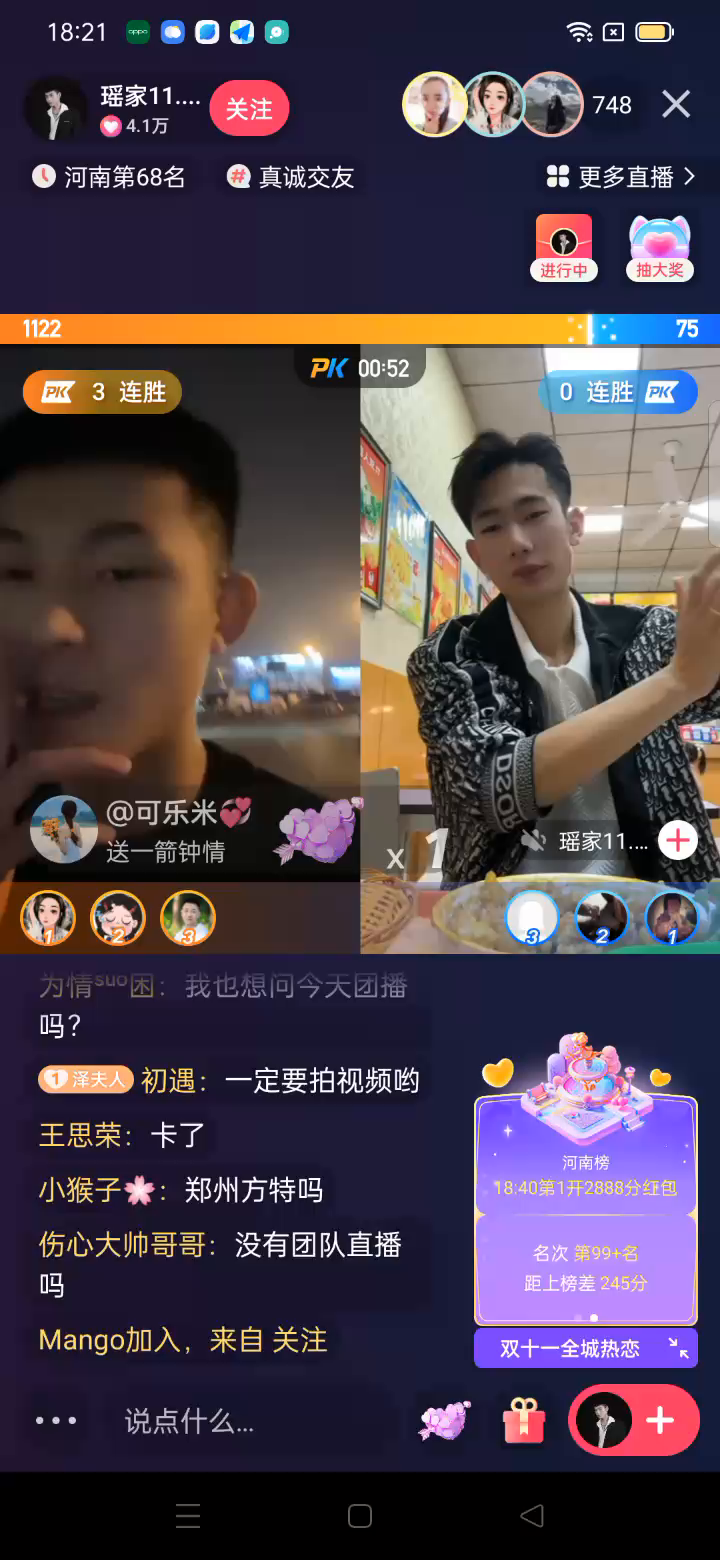
Task: View left team's number 1 contributor avatar
Action: coord(48,918)
